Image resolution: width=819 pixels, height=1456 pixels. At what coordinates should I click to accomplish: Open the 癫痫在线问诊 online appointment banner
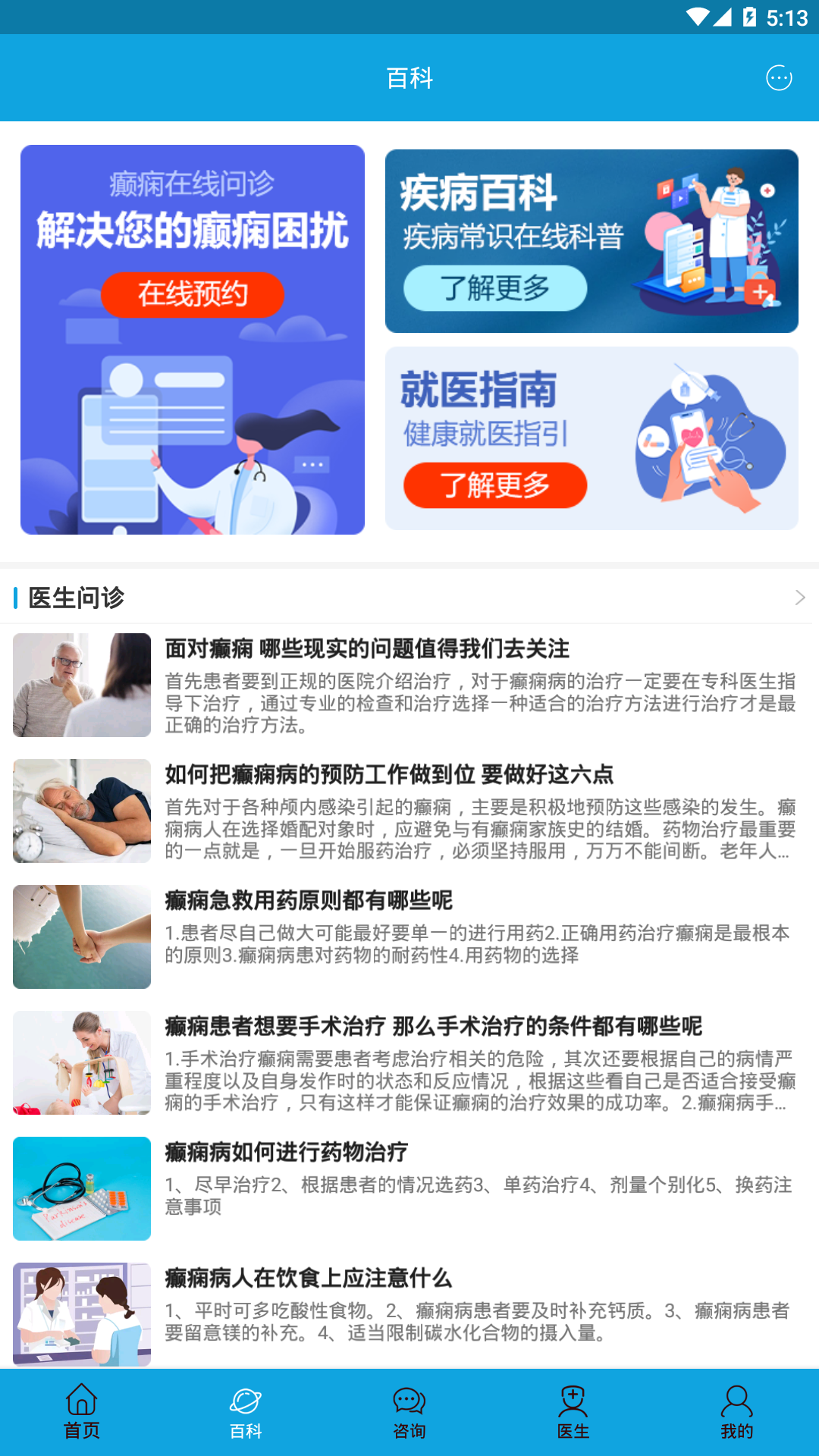click(193, 340)
